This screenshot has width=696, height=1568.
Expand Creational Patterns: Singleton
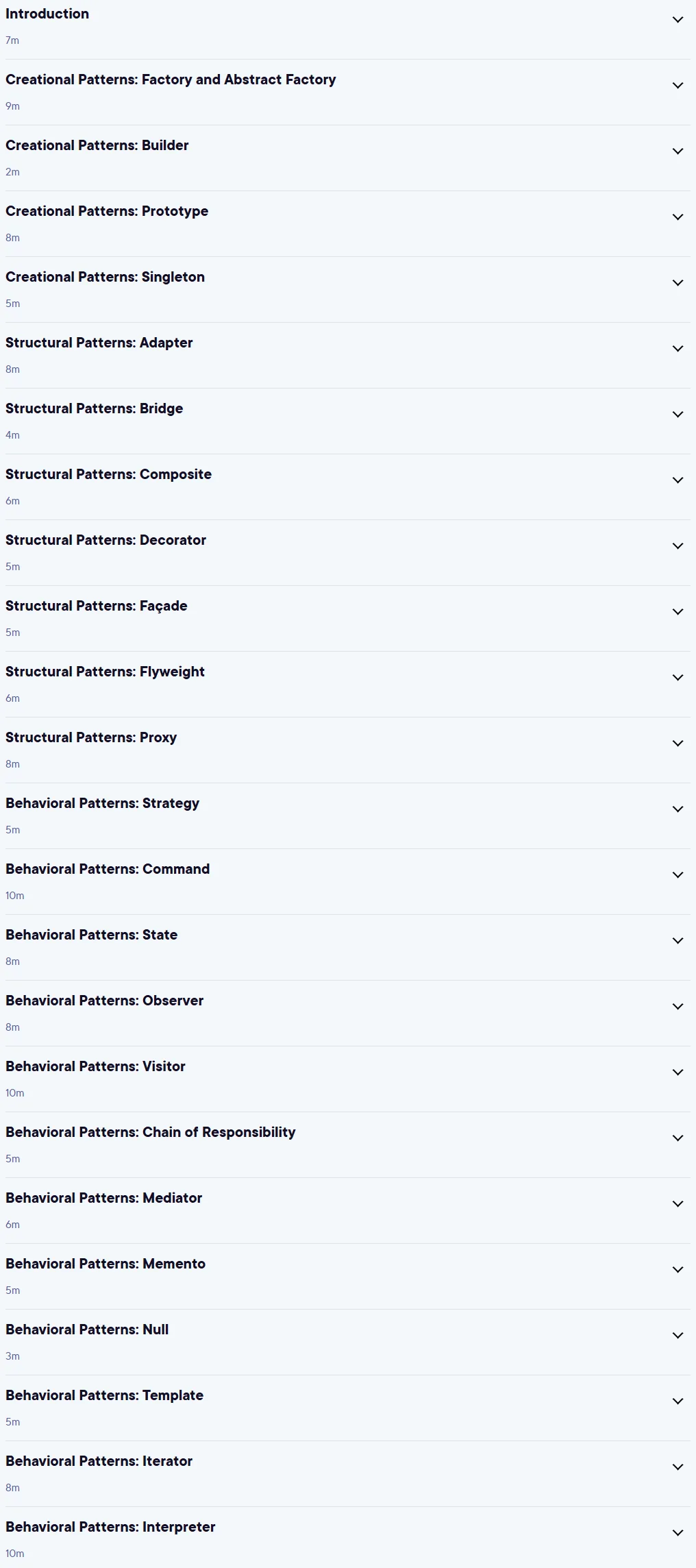click(347, 290)
